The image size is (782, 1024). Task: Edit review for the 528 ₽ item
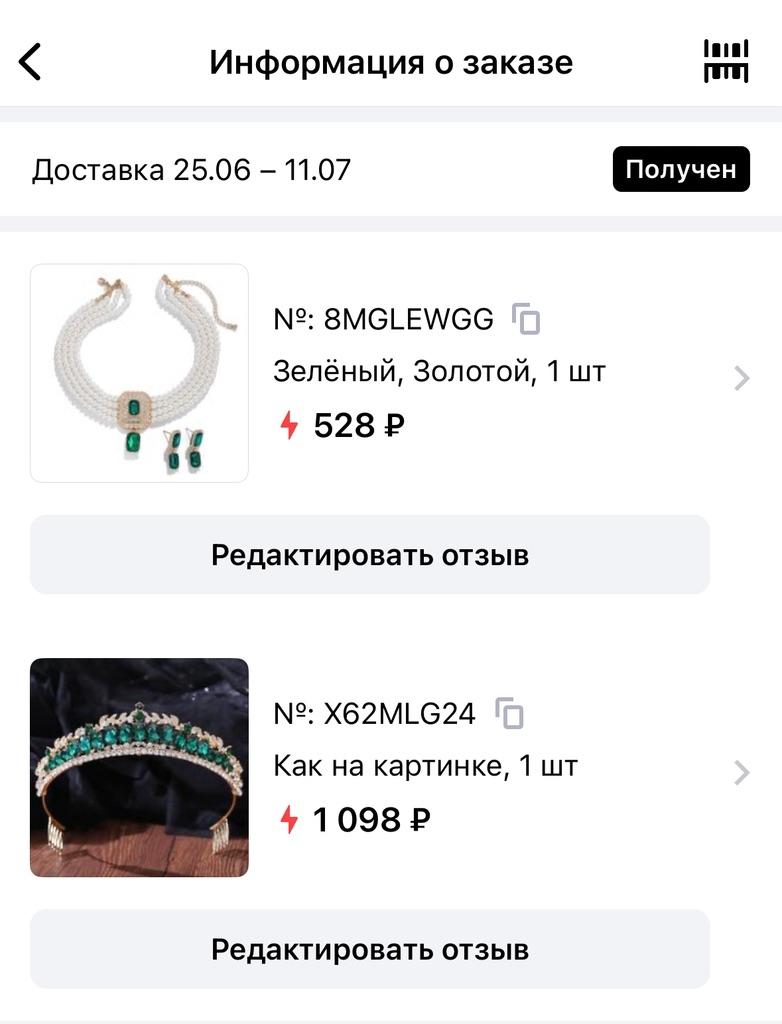coord(369,555)
